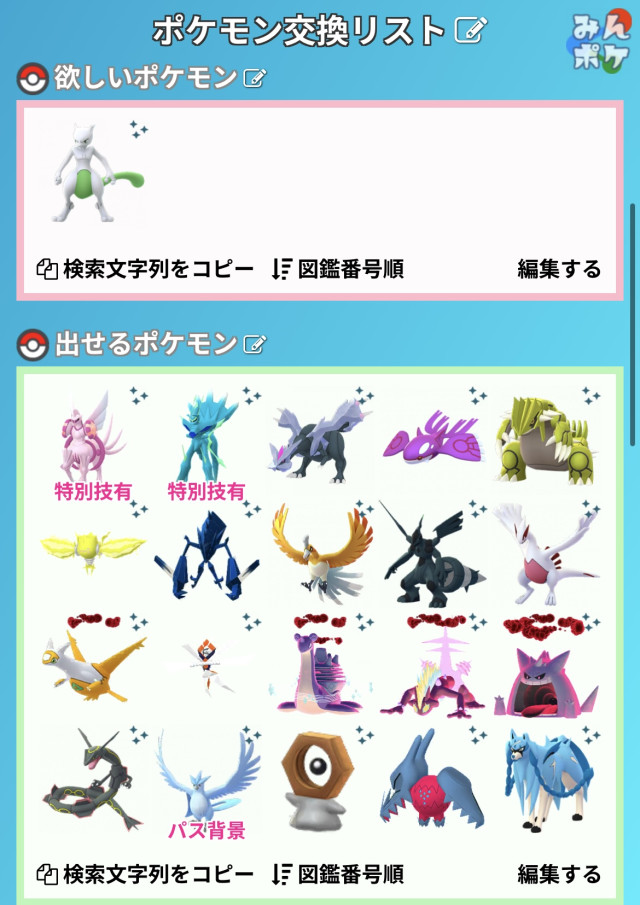Sort 欲しいポケモン list by 図鑑番号順

[338, 268]
